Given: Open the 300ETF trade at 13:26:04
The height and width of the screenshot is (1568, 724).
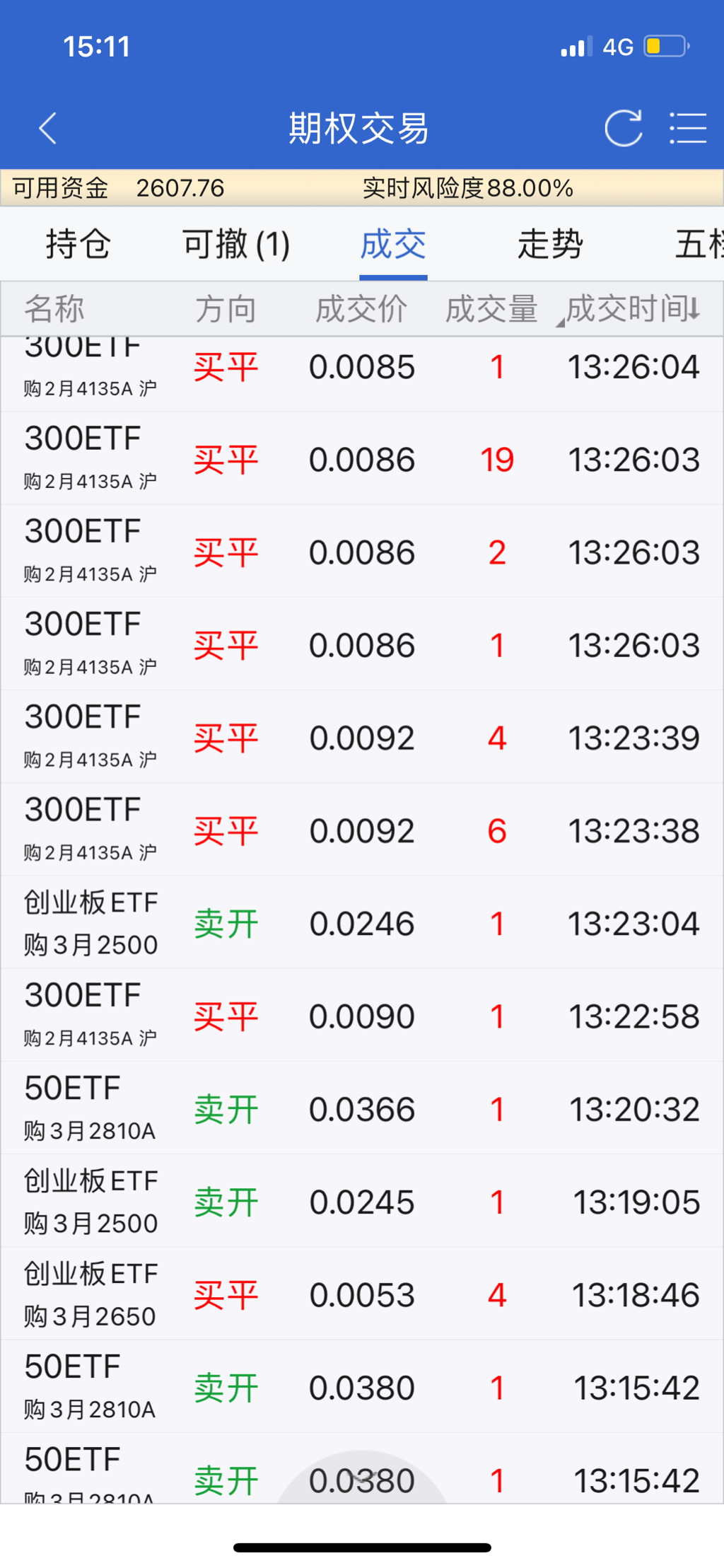Looking at the screenshot, I should 362,368.
